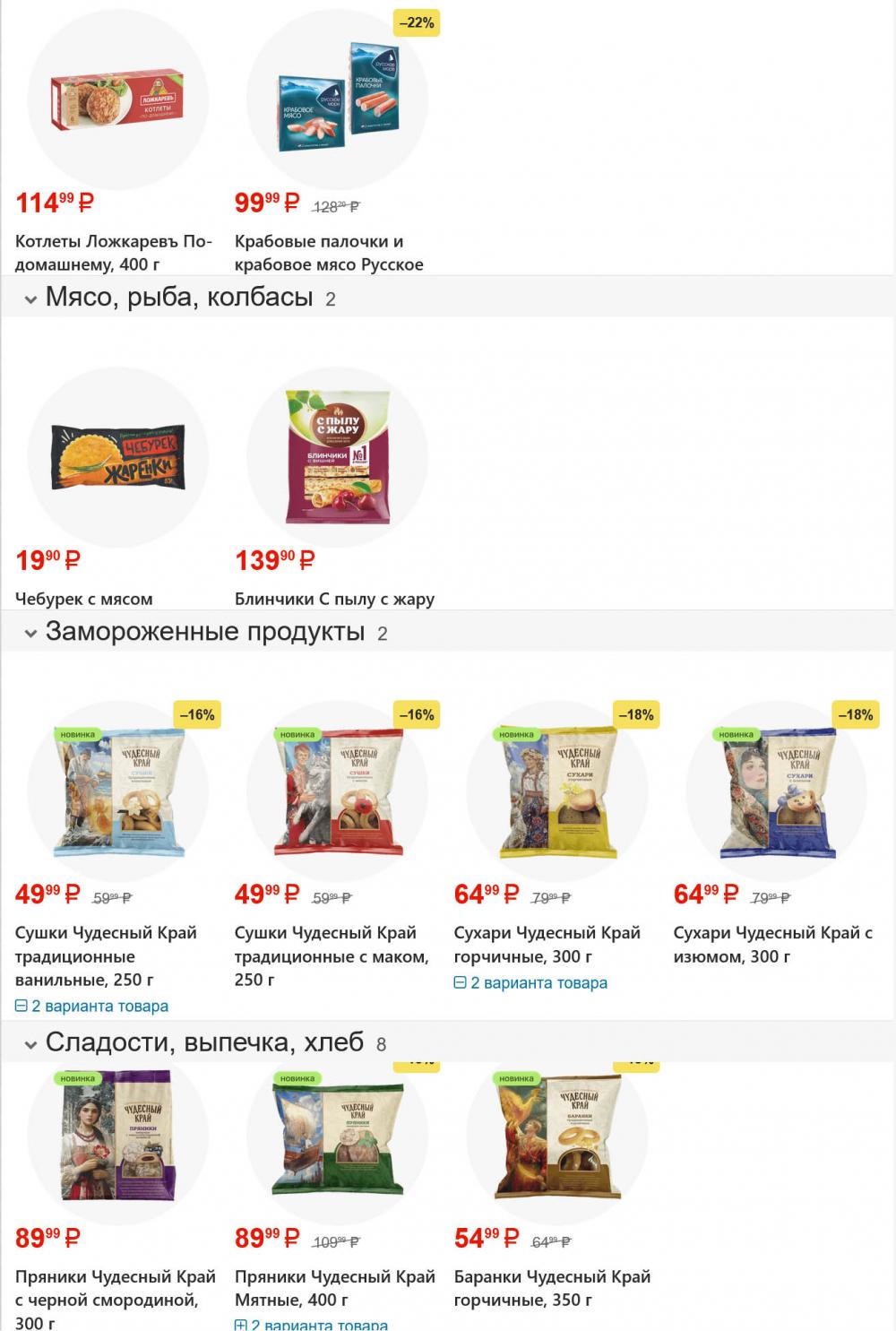Viewport: 896px width, 1331px height.
Task: Click the expand icon before «2 варианта товара» under Пряники Мятные
Action: click(240, 1325)
